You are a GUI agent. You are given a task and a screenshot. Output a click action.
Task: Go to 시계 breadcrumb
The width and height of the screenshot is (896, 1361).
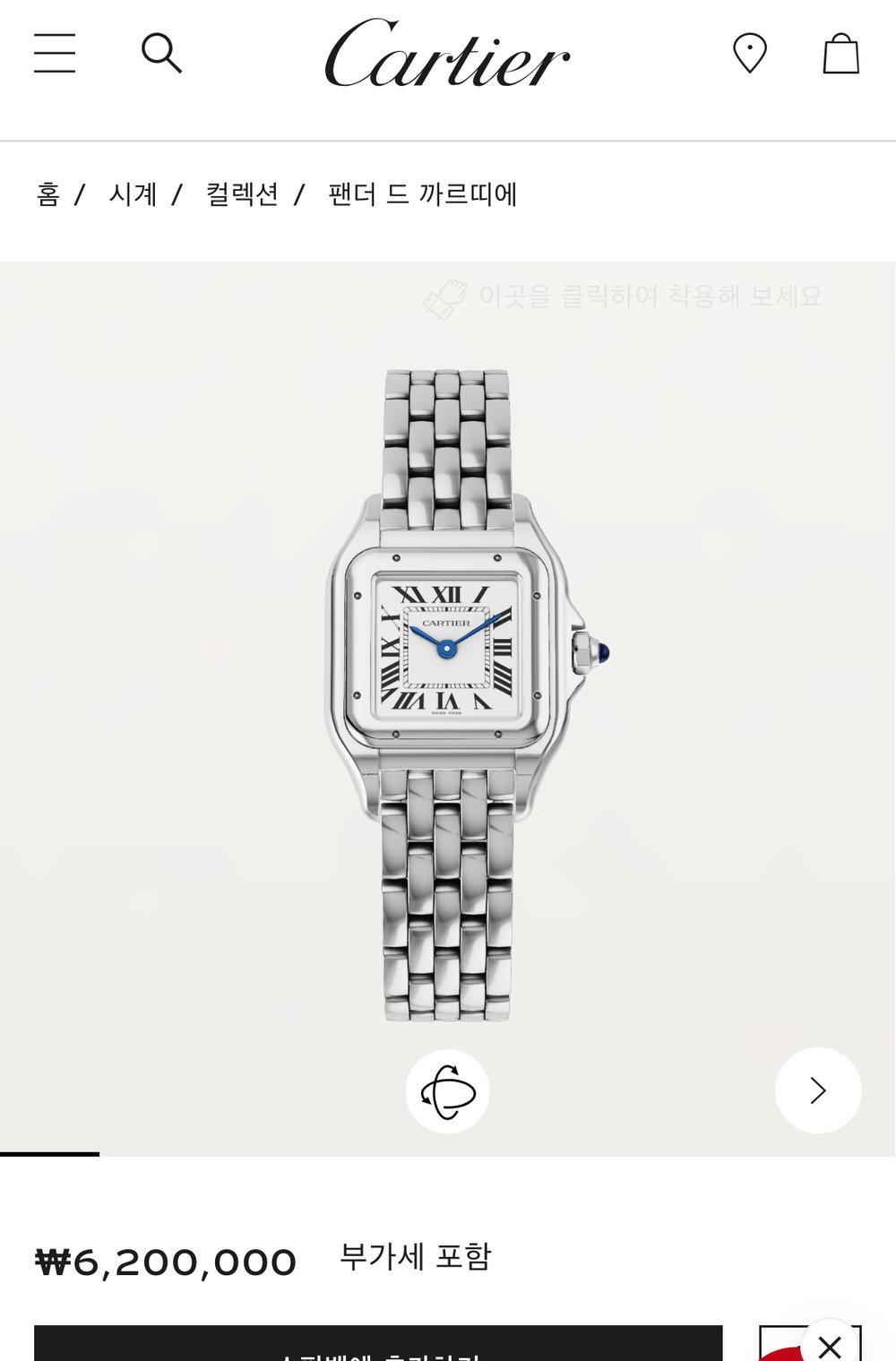click(133, 194)
